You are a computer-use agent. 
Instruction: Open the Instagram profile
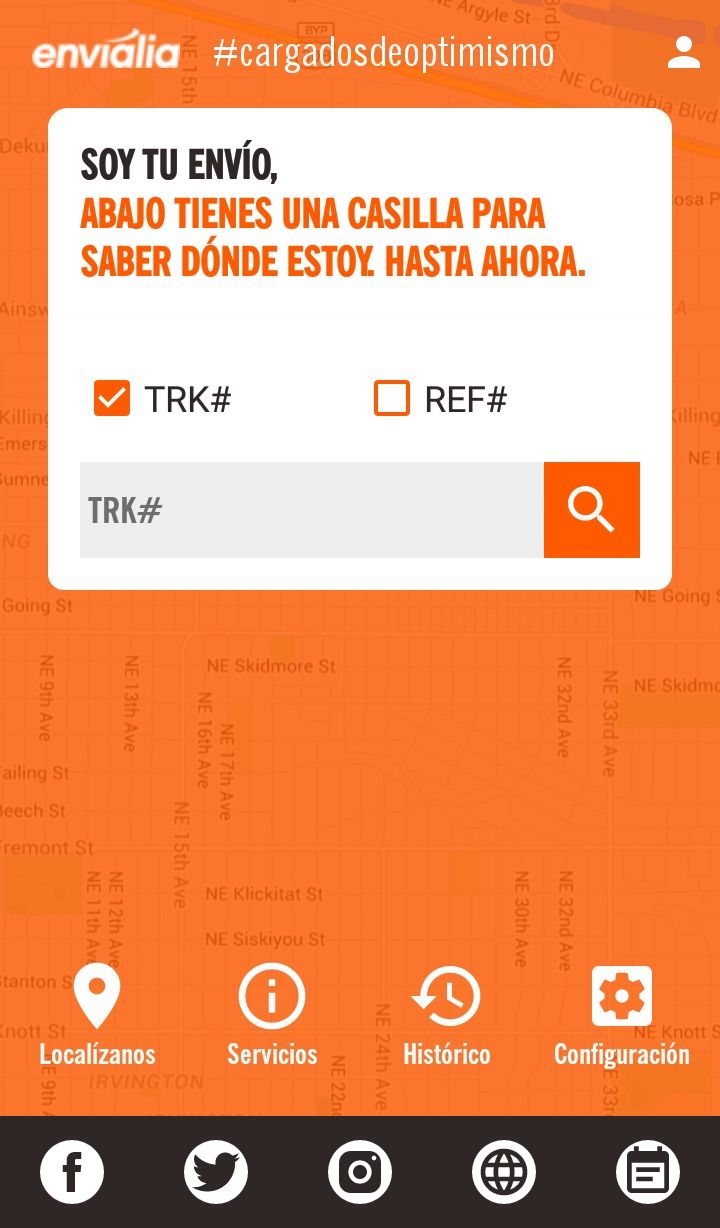360,1172
